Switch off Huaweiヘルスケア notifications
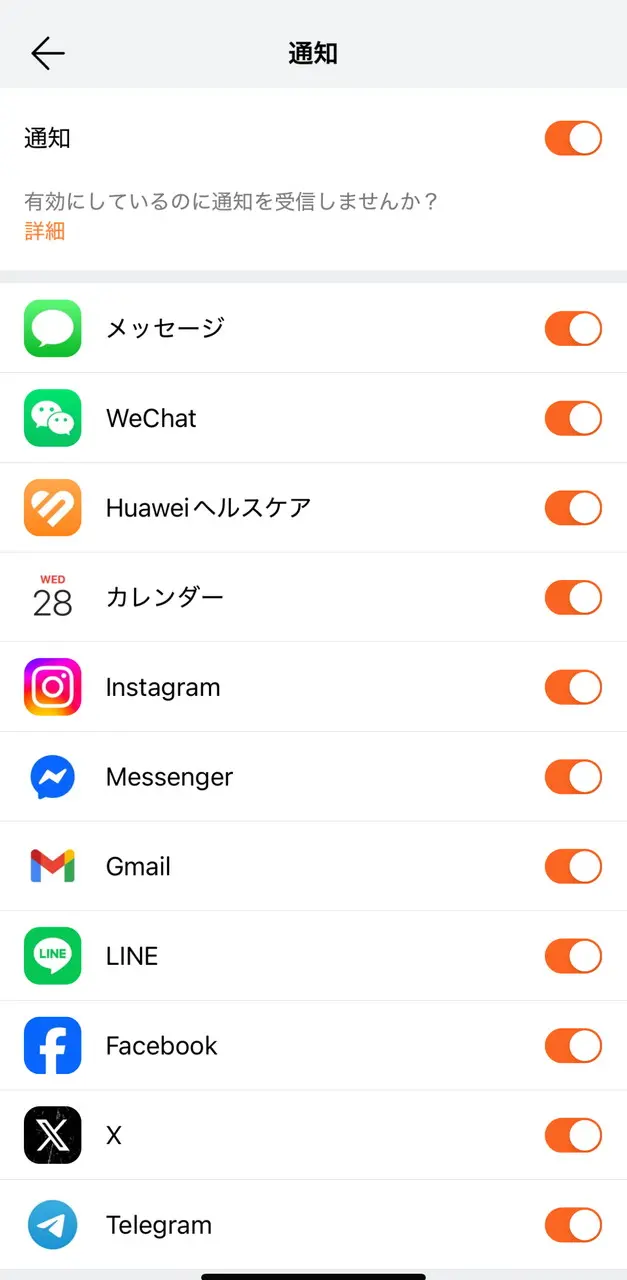The image size is (627, 1280). pyautogui.click(x=573, y=508)
